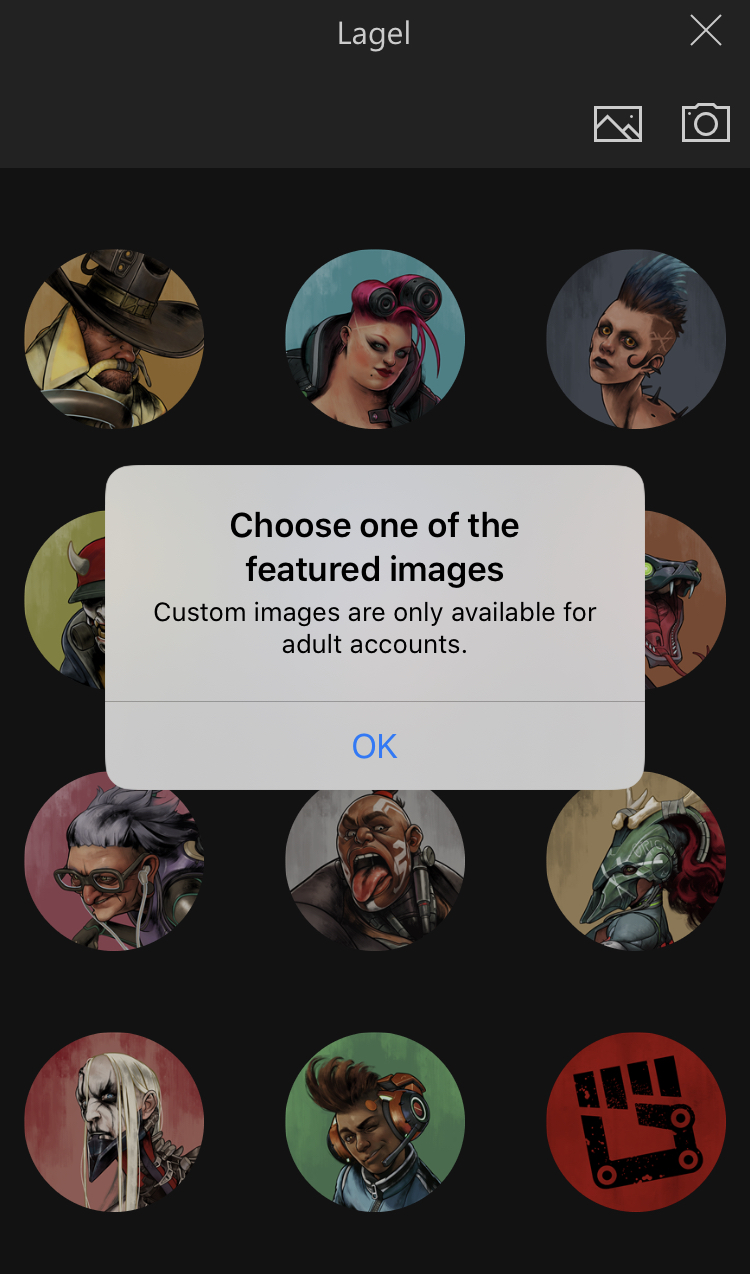
Task: Close the Lagel avatar picker
Action: click(x=705, y=31)
